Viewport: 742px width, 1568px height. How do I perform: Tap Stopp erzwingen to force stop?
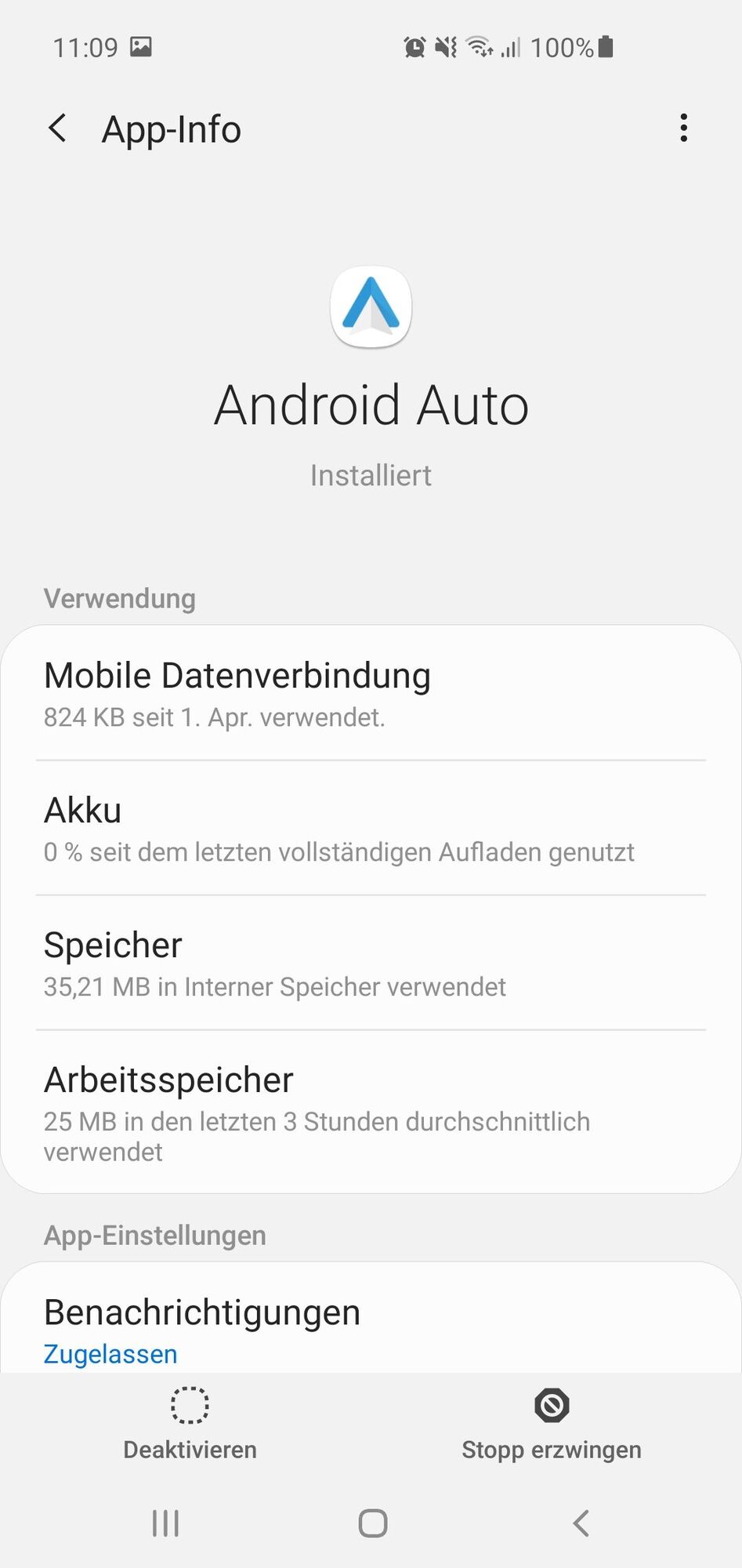(x=552, y=1424)
